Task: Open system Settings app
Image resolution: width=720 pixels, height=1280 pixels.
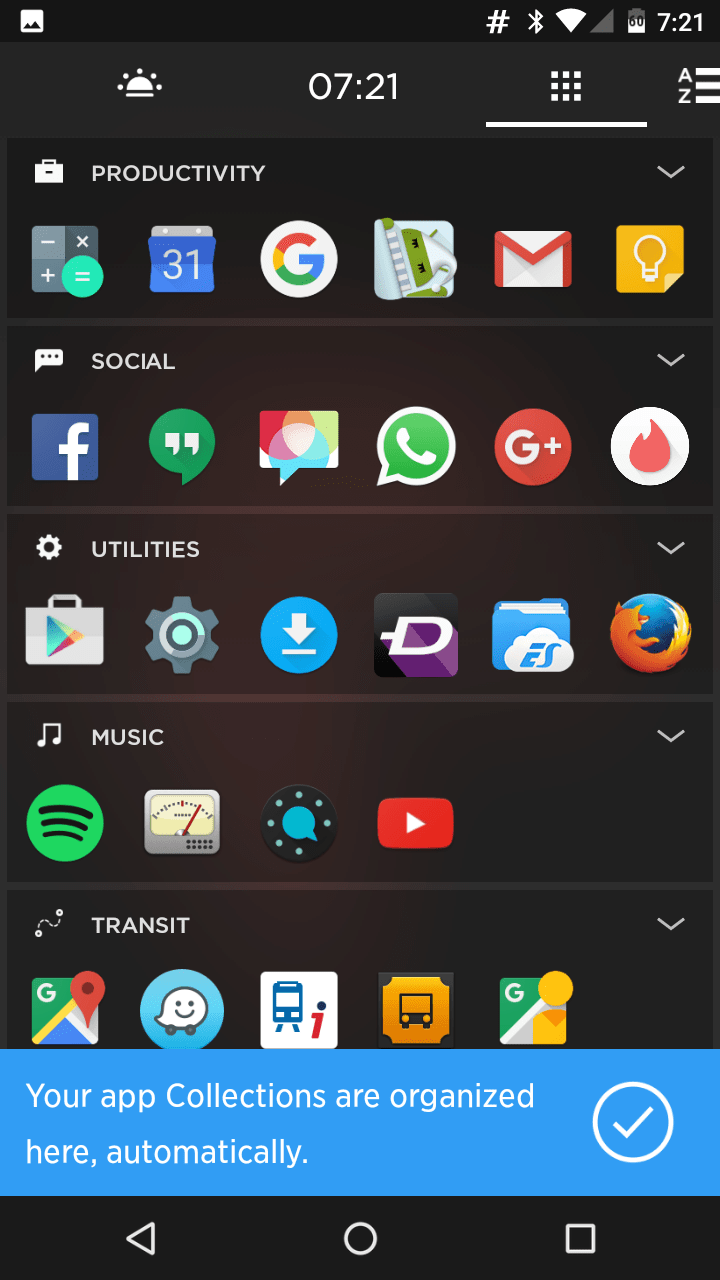Action: coord(182,635)
